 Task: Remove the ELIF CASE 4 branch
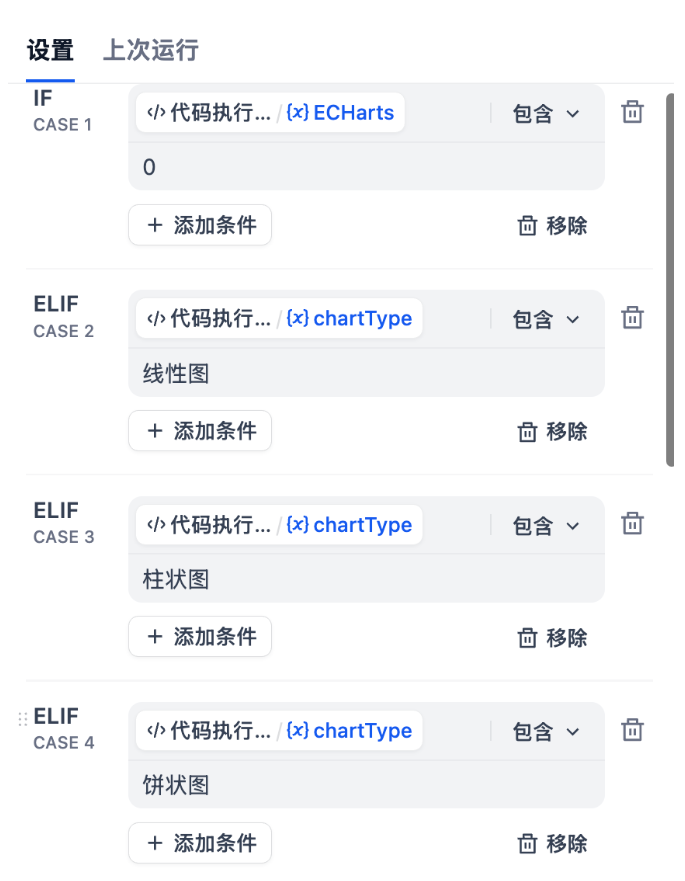click(552, 844)
